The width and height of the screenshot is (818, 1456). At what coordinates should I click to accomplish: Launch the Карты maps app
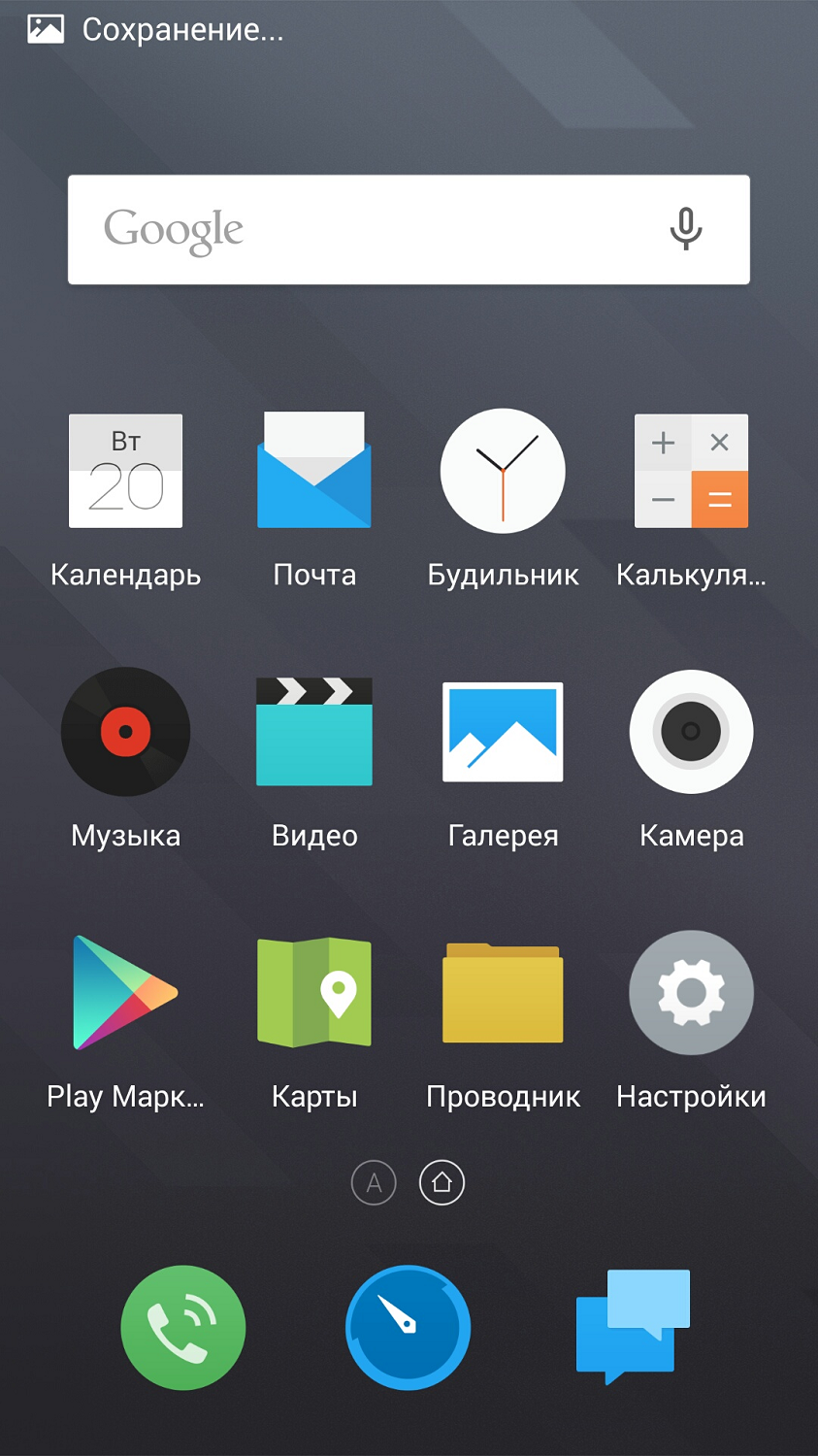314,993
